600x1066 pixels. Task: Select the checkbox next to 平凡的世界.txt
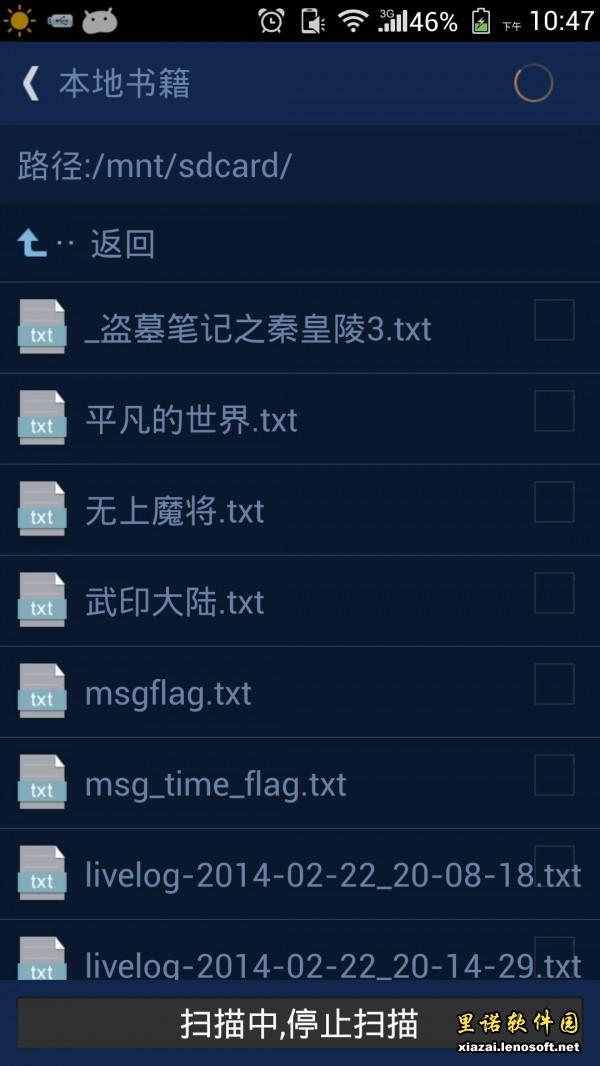coord(553,411)
